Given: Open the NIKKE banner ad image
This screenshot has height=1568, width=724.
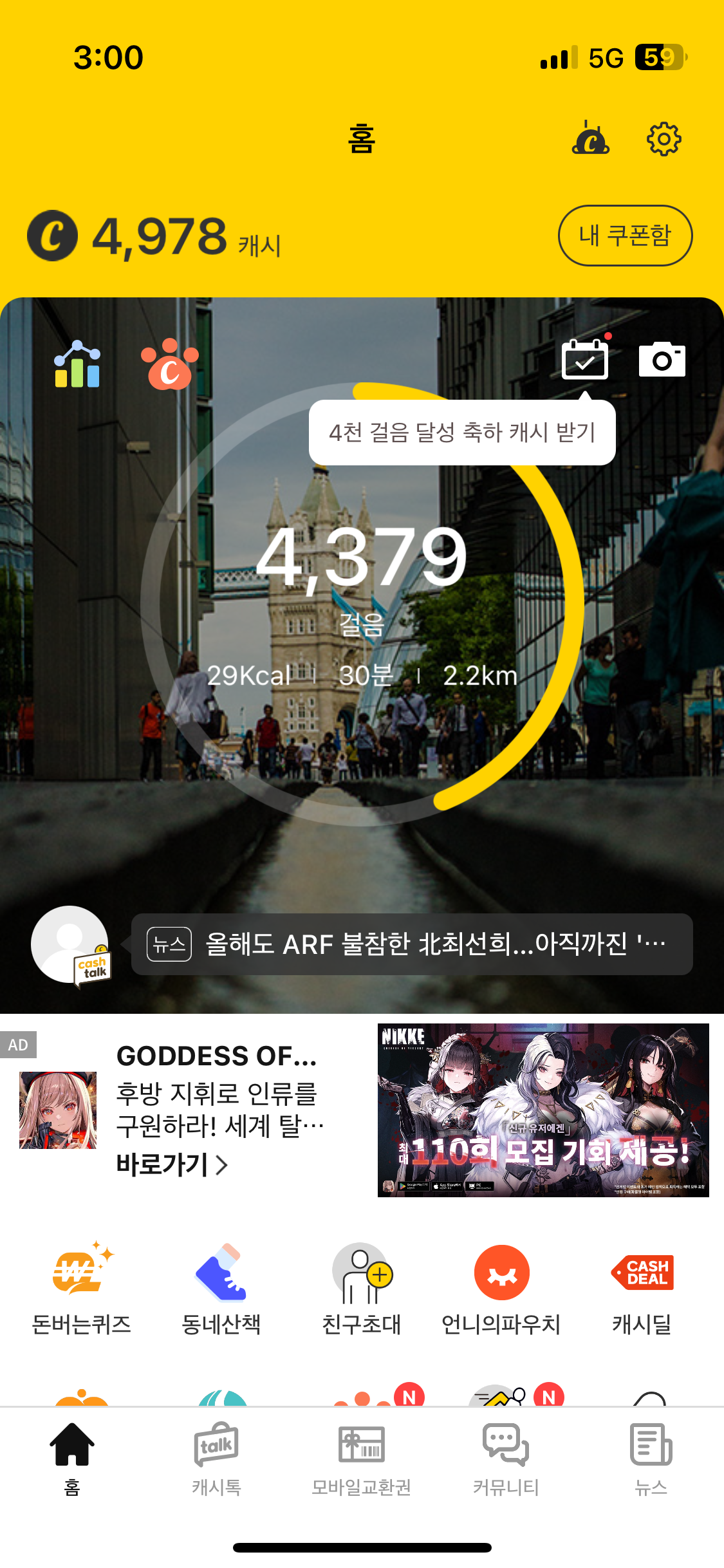Looking at the screenshot, I should tap(543, 1110).
